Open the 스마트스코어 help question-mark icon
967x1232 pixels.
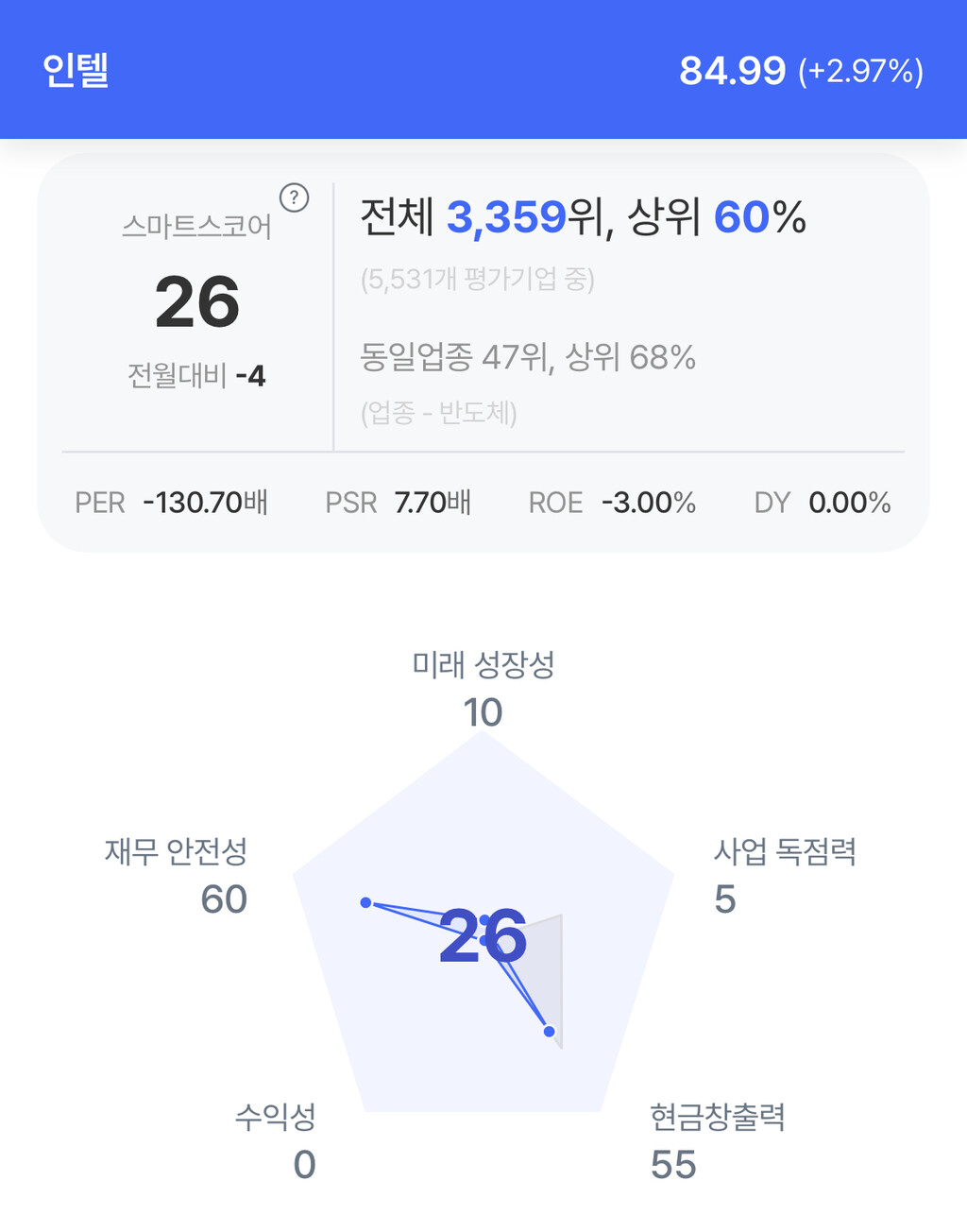295,198
